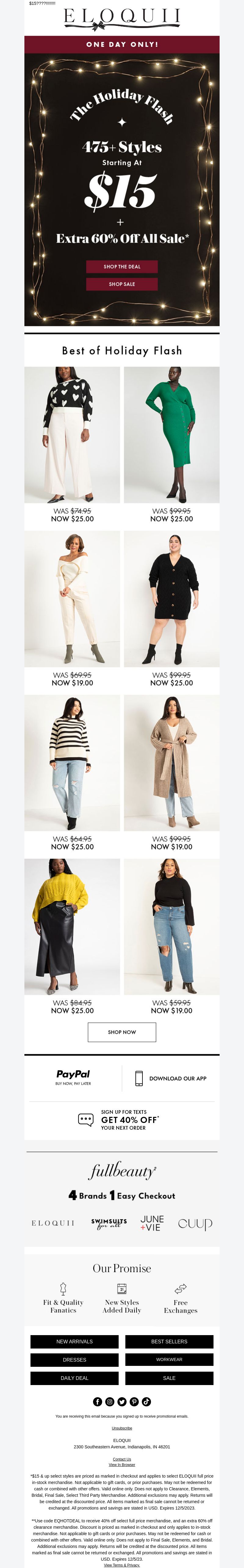Tap the SHOP THE DEAL button
This screenshot has height=1568, width=244.
click(122, 267)
